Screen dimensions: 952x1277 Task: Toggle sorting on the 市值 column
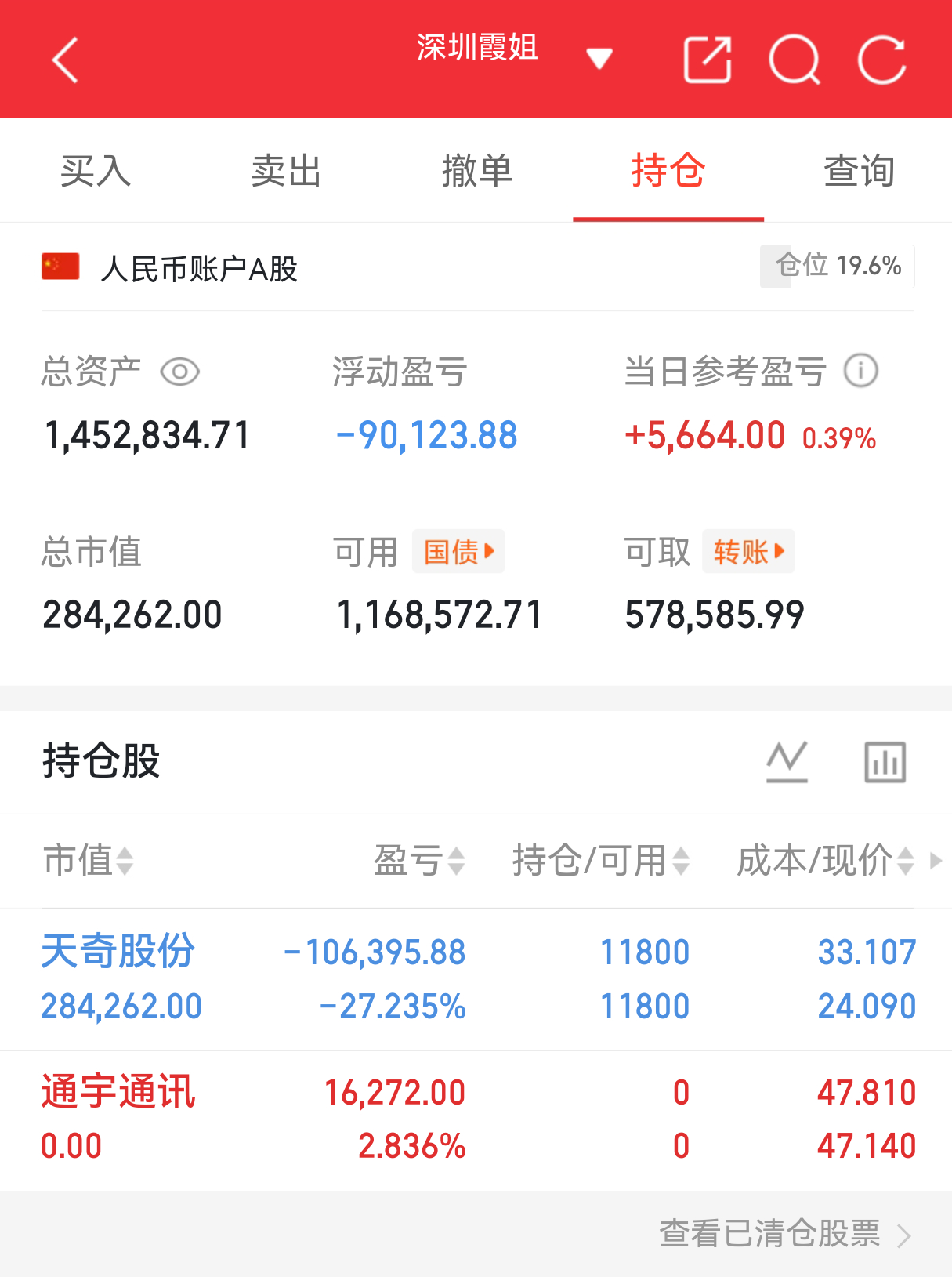(x=88, y=861)
